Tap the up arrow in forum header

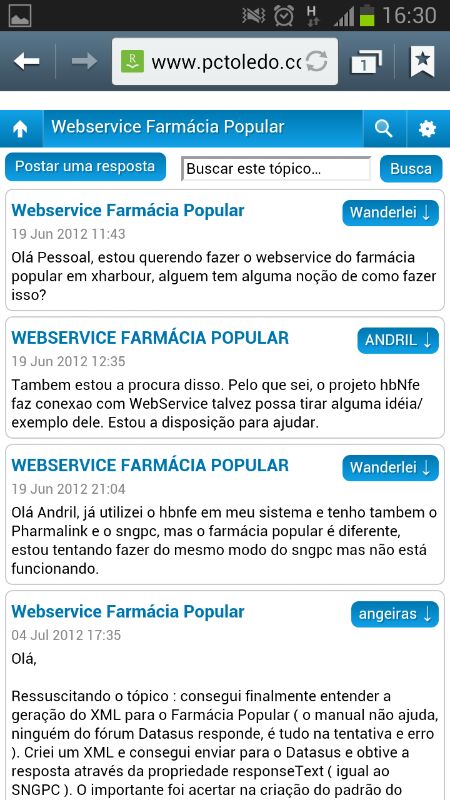21,129
